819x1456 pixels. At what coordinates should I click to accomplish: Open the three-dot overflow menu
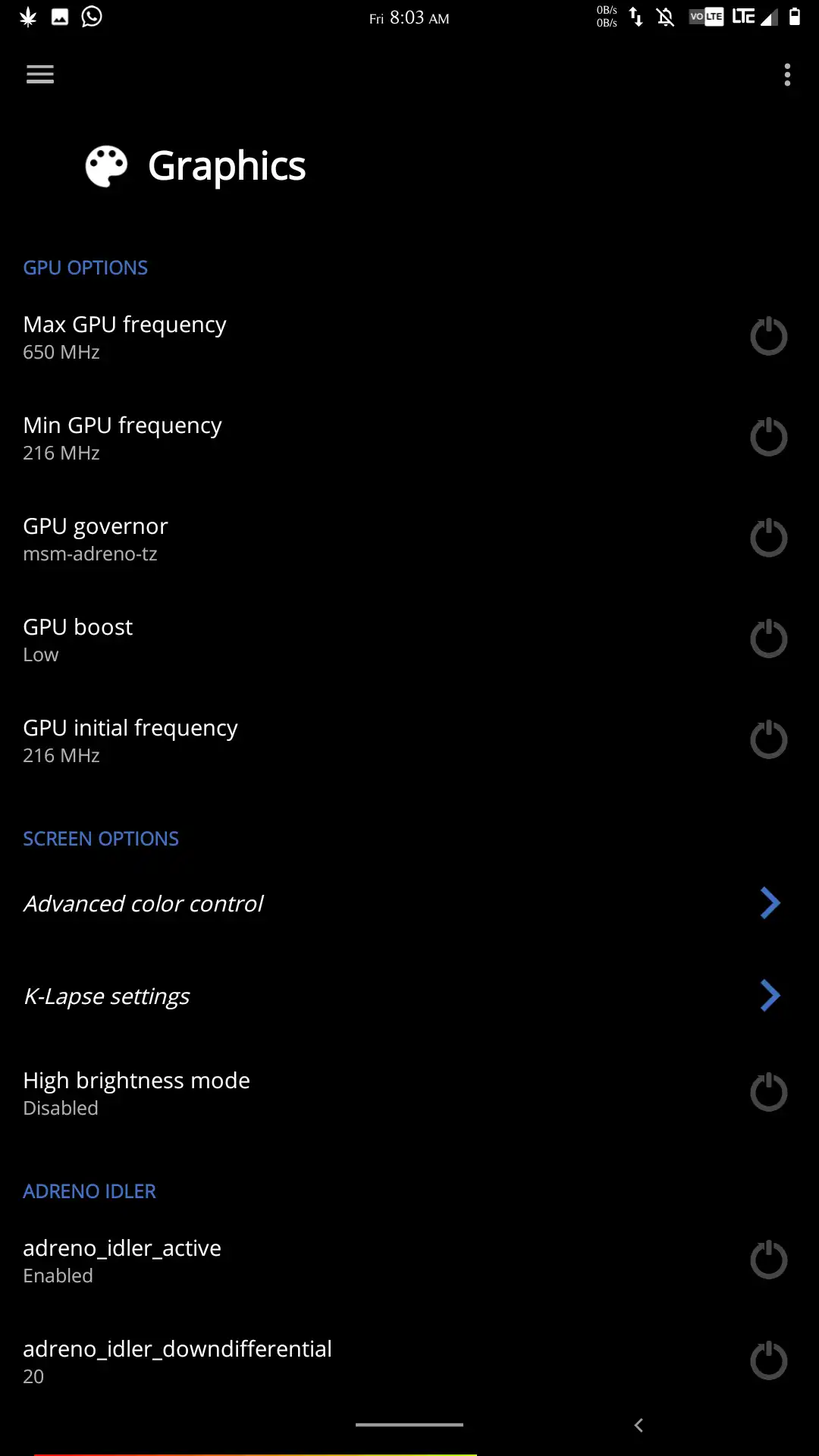787,74
